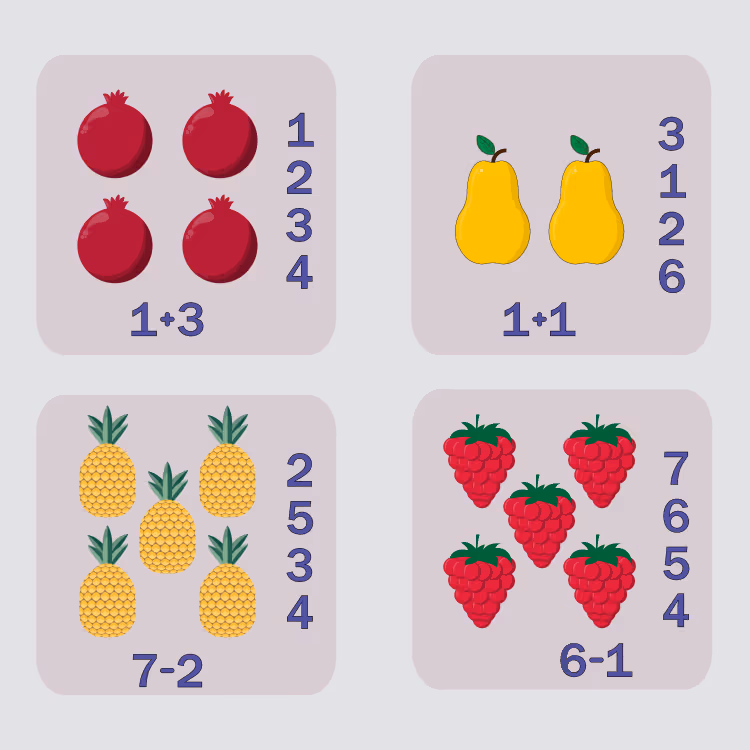
Task: Pick number 3 beside the pears
Action: (672, 134)
